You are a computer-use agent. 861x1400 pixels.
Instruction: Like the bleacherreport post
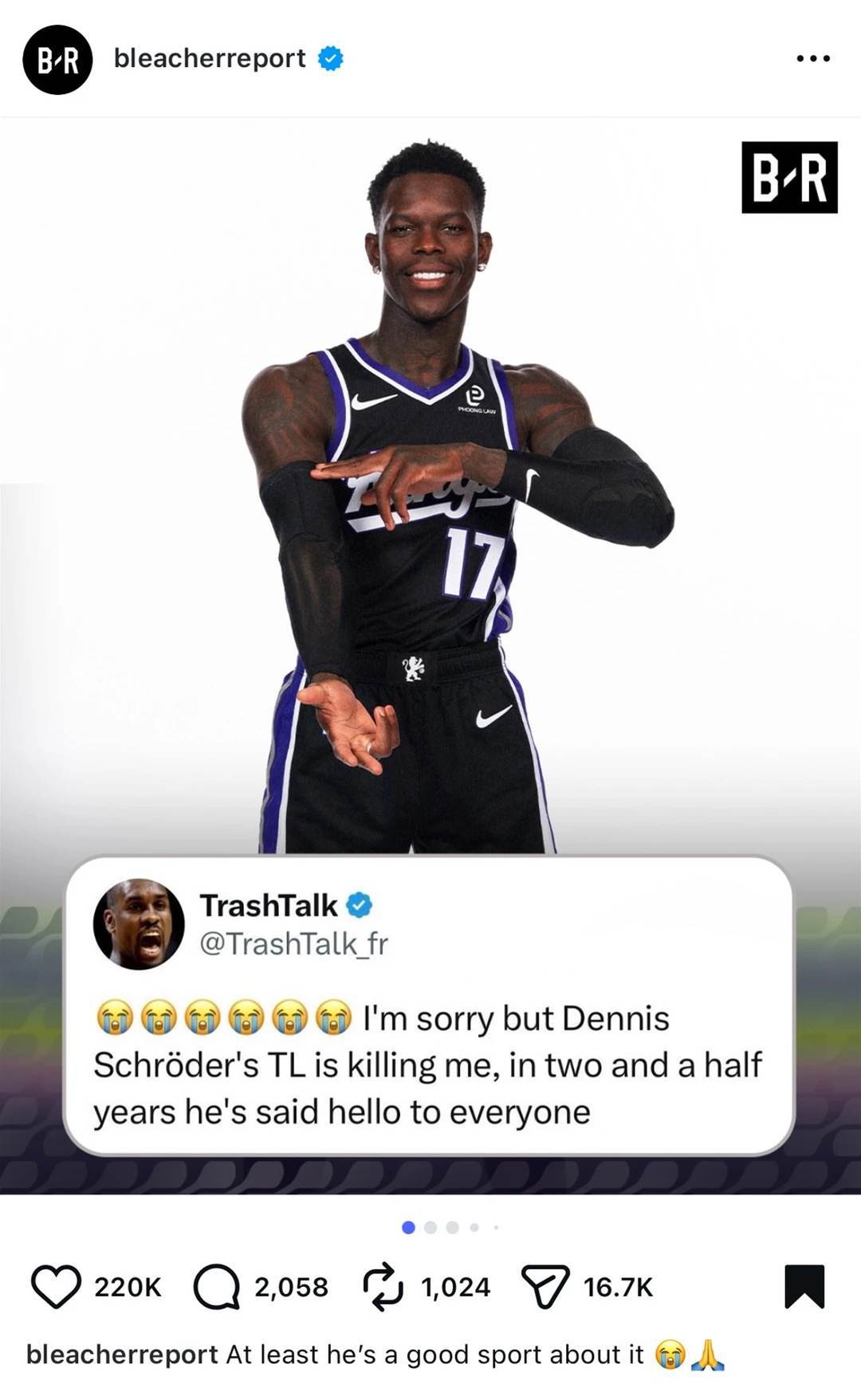pyautogui.click(x=56, y=1286)
